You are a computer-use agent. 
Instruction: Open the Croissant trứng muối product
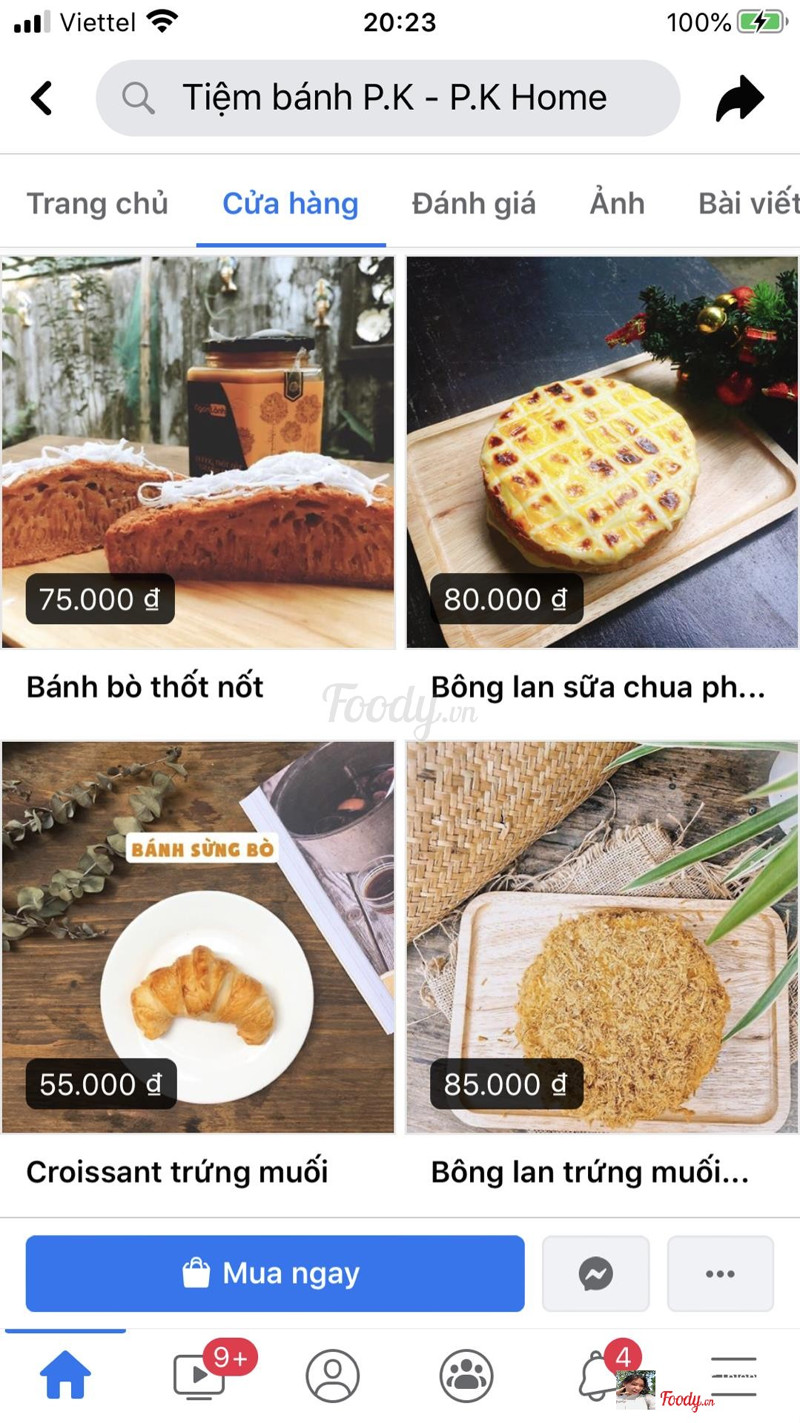tap(198, 937)
